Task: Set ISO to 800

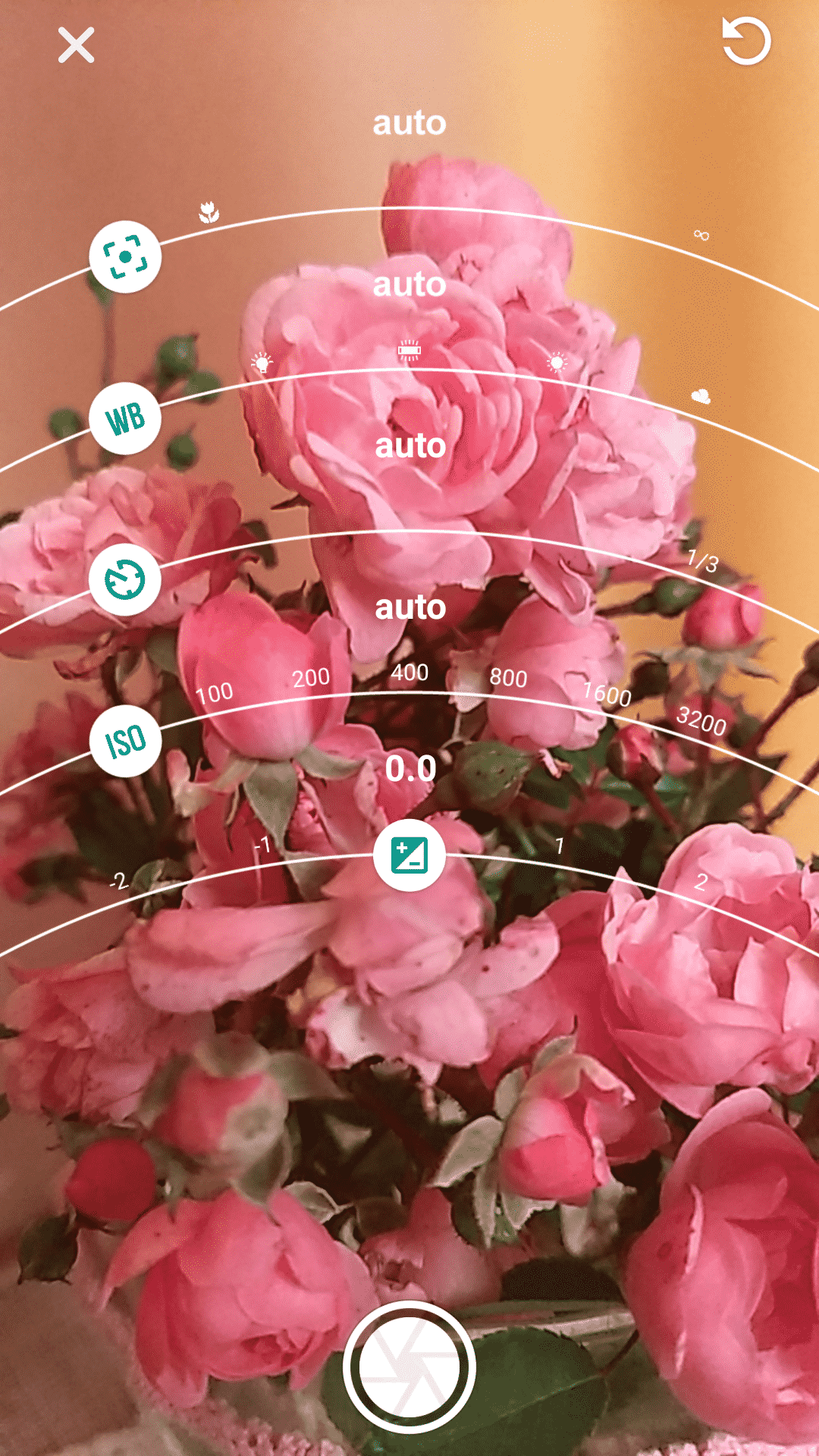Action: [x=508, y=677]
